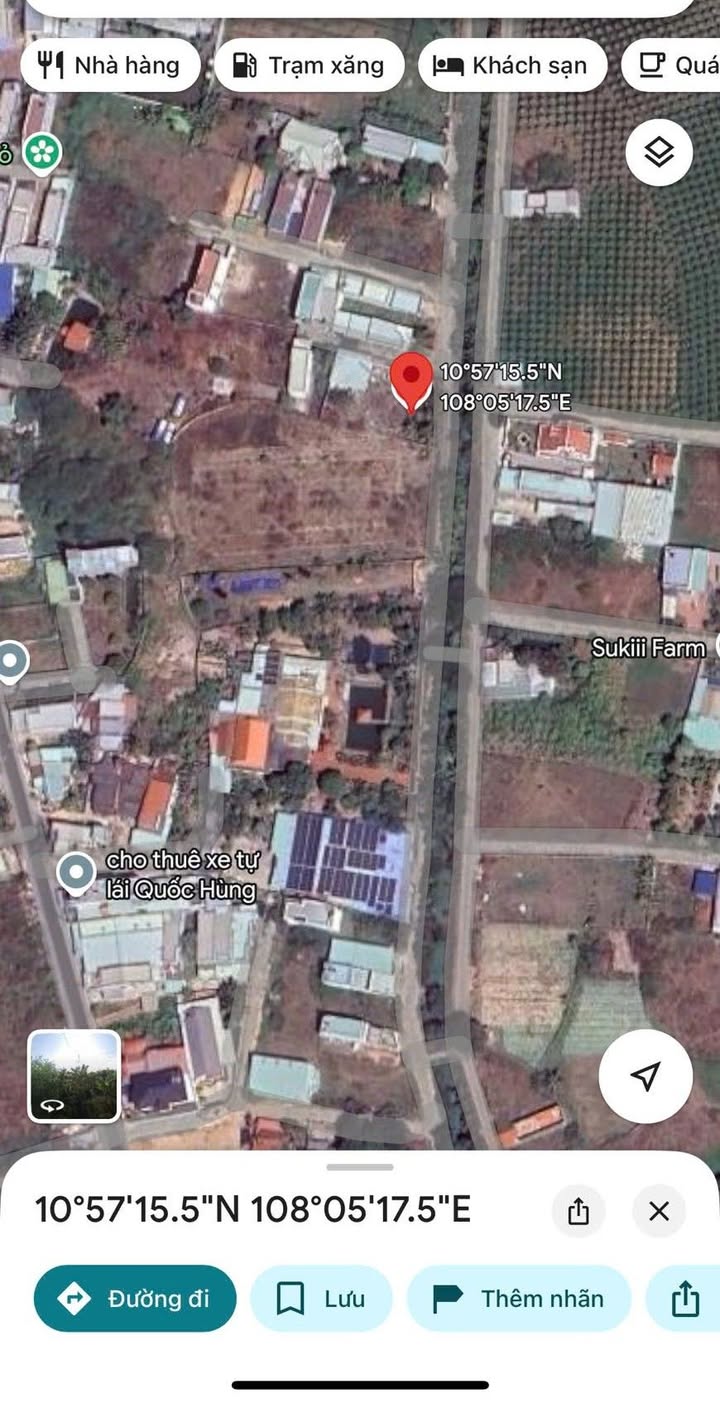Viewport: 720px width, 1403px height.
Task: Filter map by Trạm xăng
Action: pos(309,66)
